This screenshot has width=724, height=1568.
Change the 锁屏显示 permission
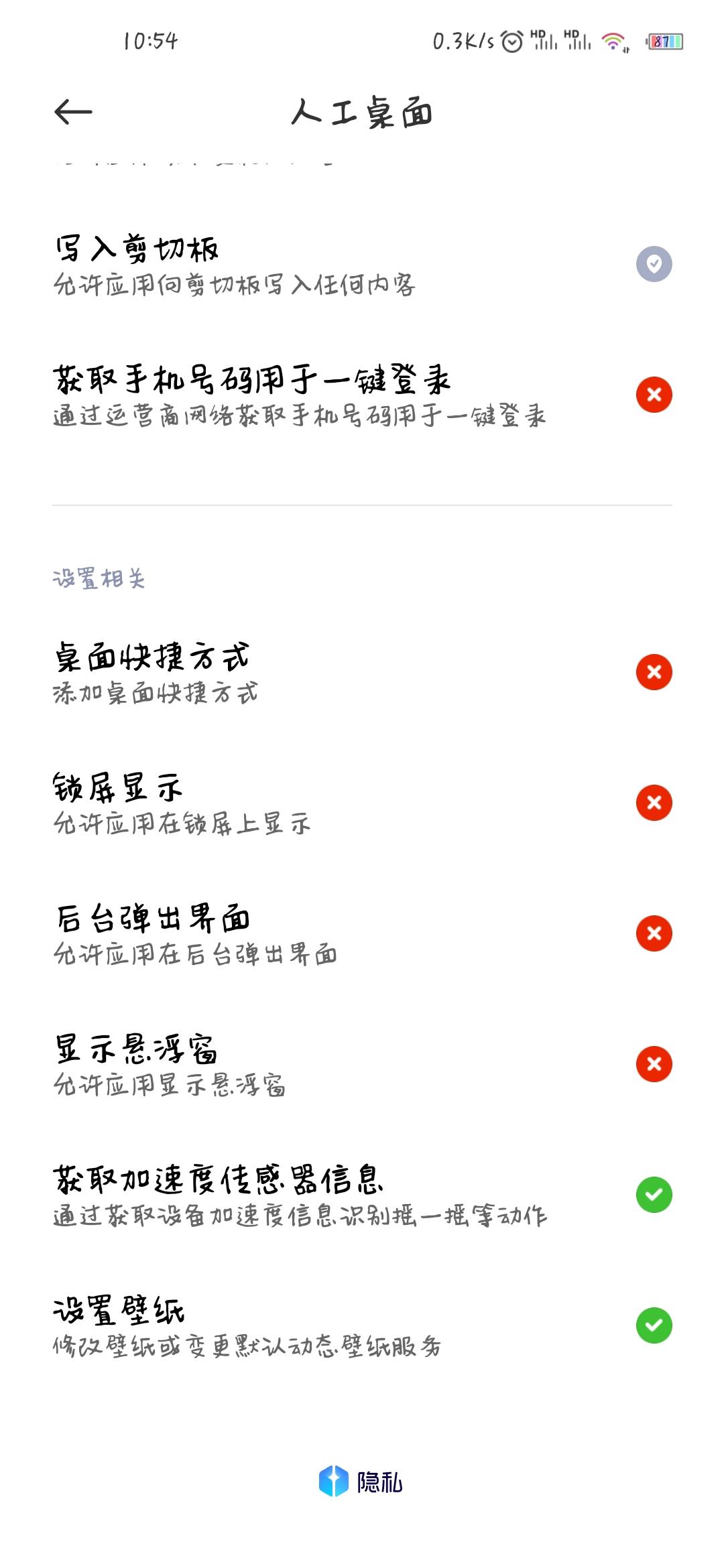(x=362, y=803)
